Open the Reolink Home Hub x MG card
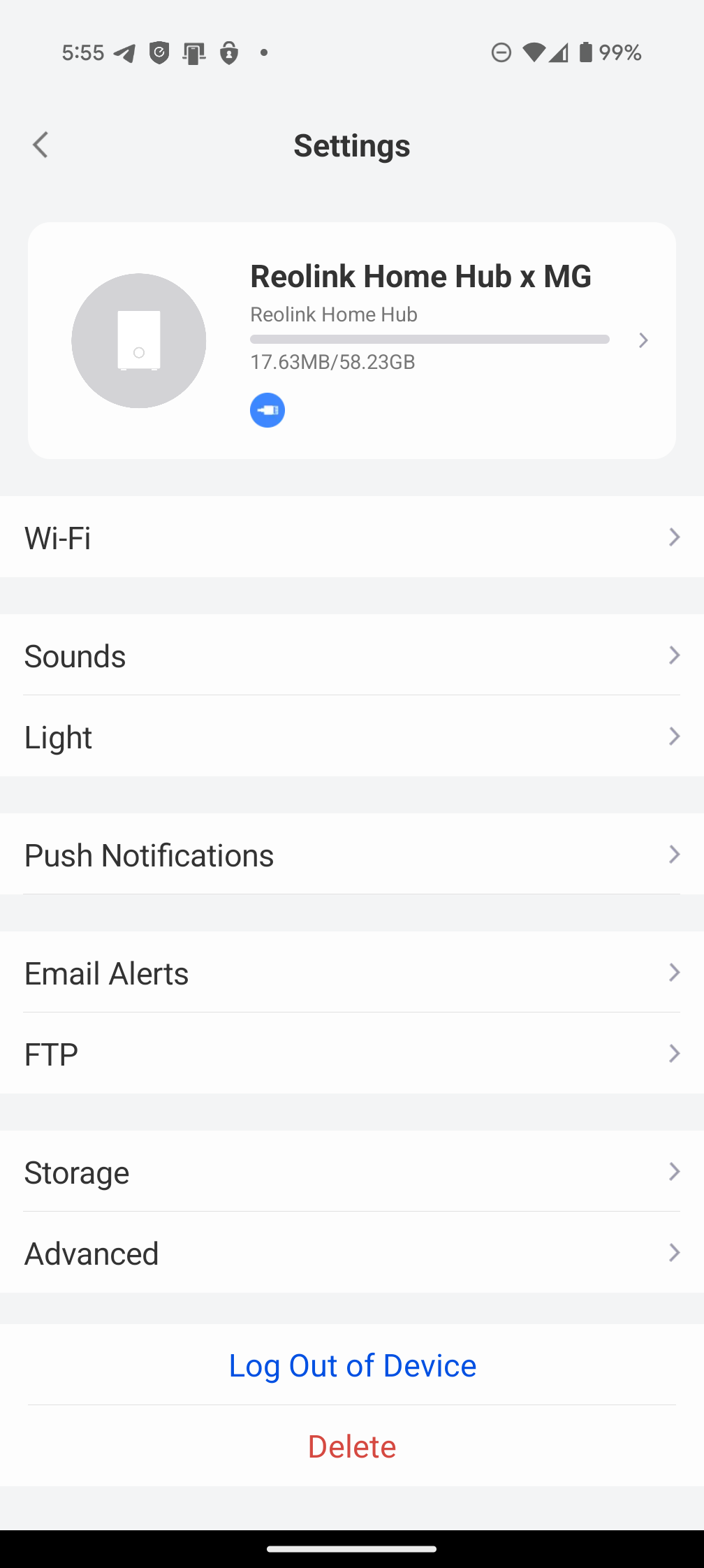The width and height of the screenshot is (704, 1568). click(x=352, y=340)
